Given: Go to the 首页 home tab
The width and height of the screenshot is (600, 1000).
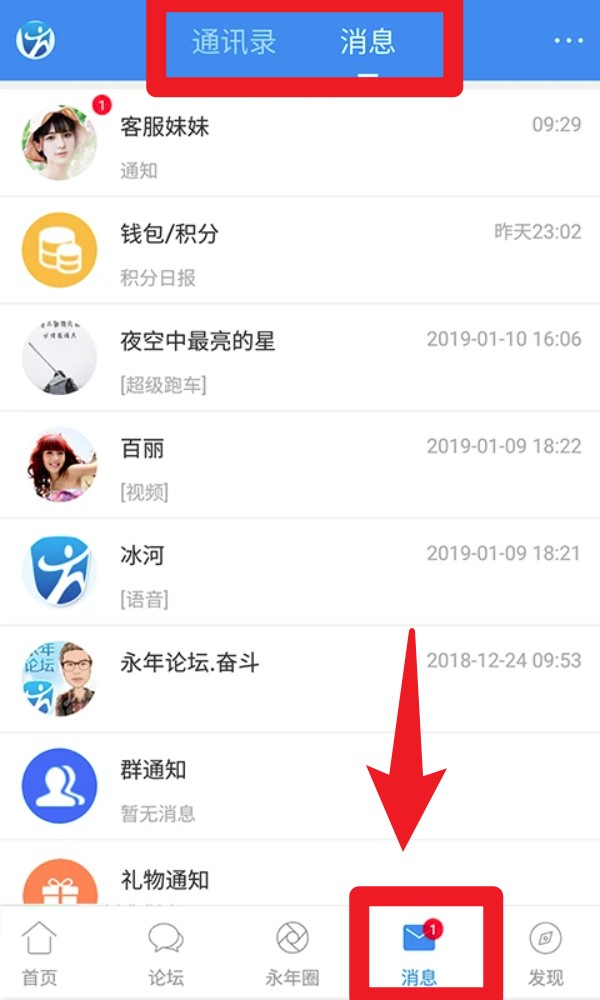Looking at the screenshot, I should (39, 954).
